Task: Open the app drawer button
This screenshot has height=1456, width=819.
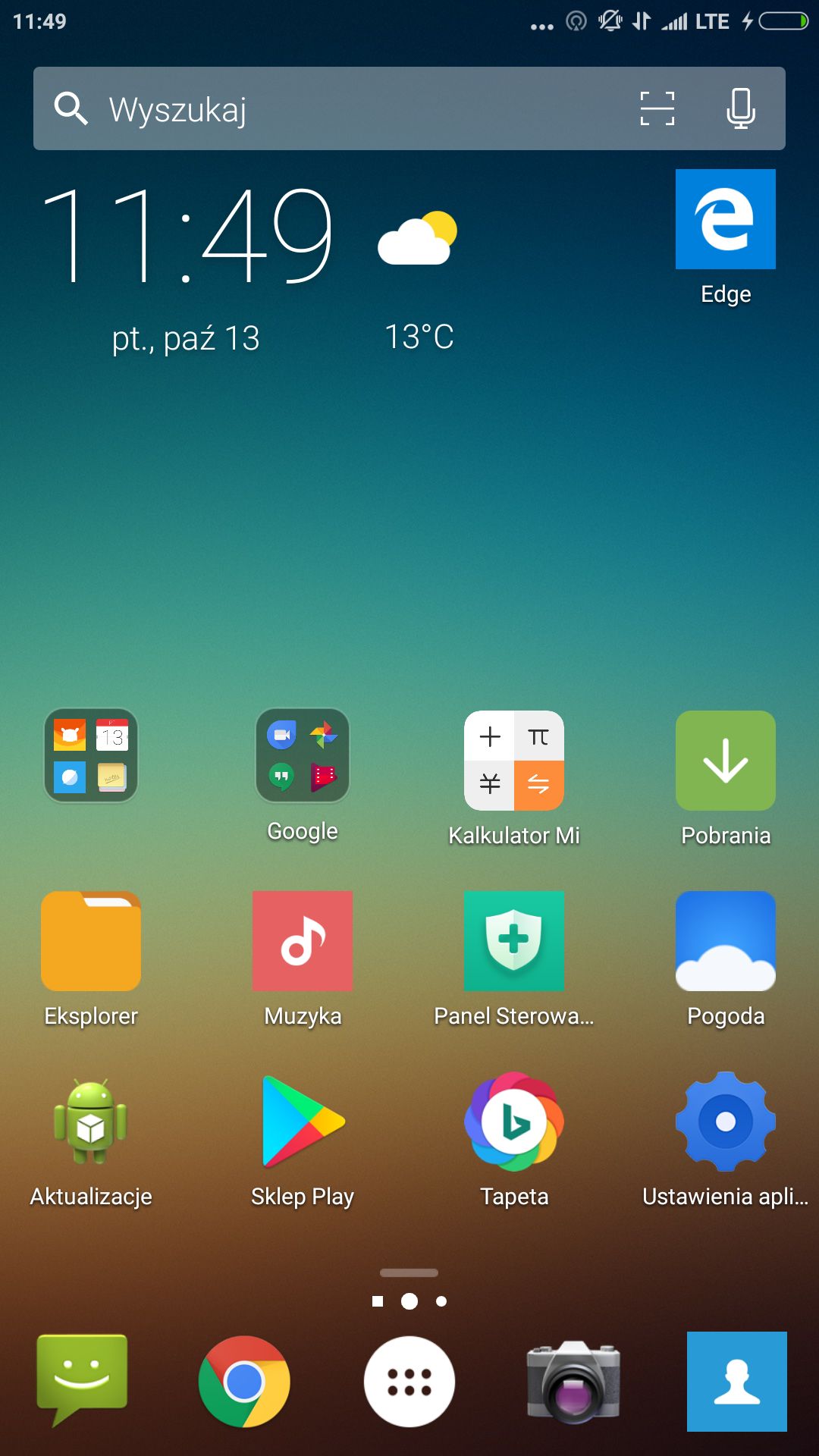Action: 409,1382
